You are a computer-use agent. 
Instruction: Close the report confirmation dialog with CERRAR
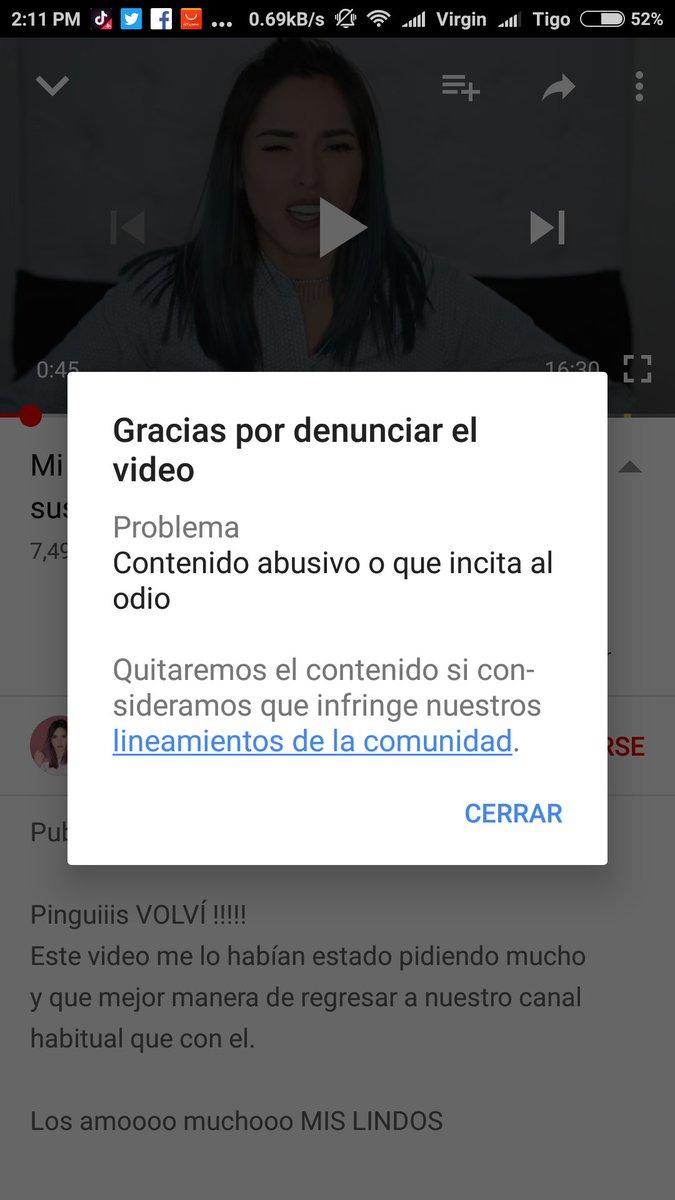[x=513, y=813]
